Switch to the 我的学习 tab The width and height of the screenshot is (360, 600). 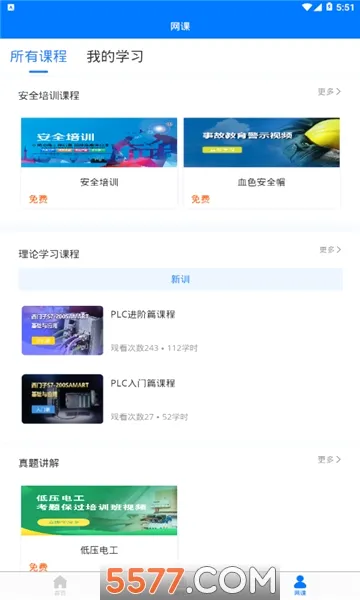115,57
